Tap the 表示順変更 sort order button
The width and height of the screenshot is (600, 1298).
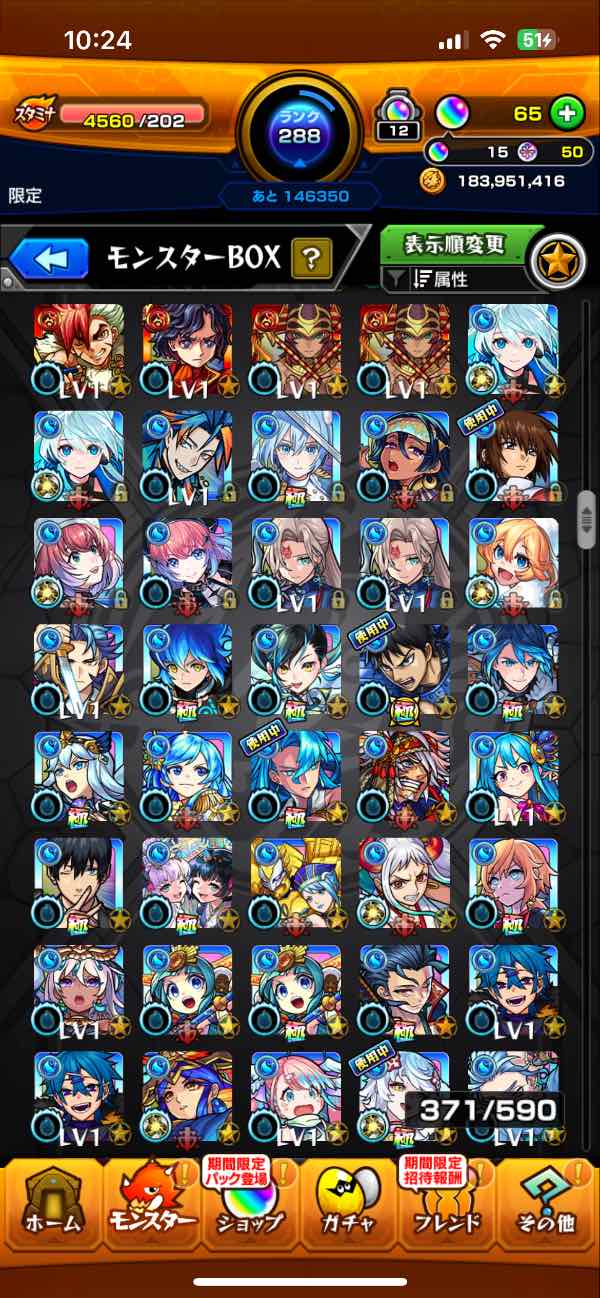453,244
